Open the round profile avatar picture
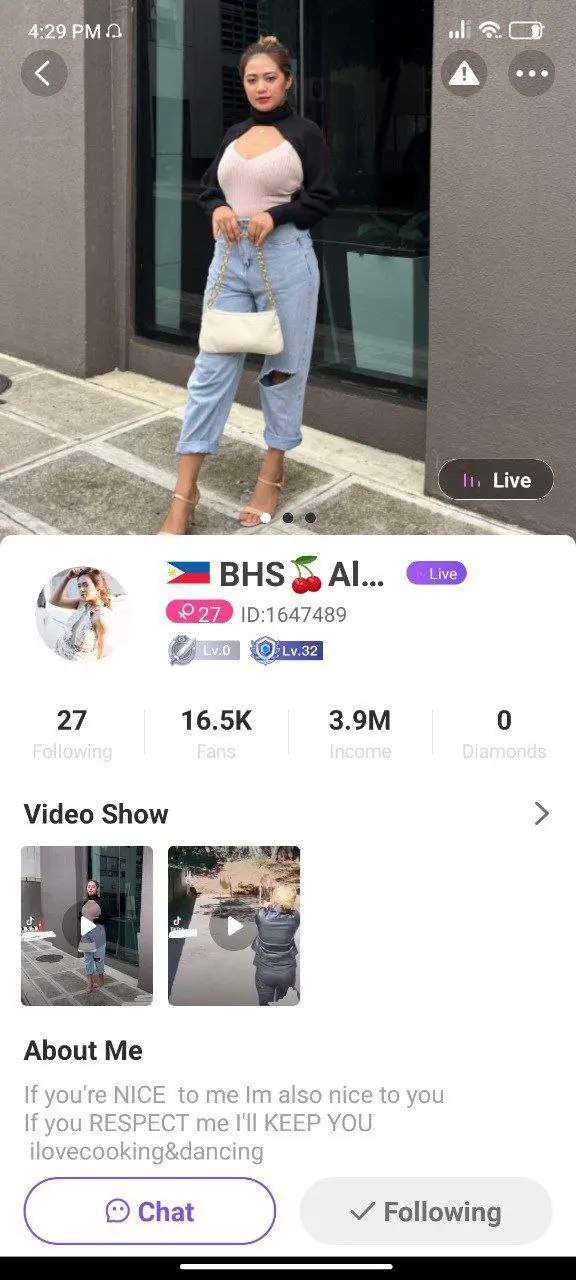The height and width of the screenshot is (1280, 576). click(x=82, y=614)
